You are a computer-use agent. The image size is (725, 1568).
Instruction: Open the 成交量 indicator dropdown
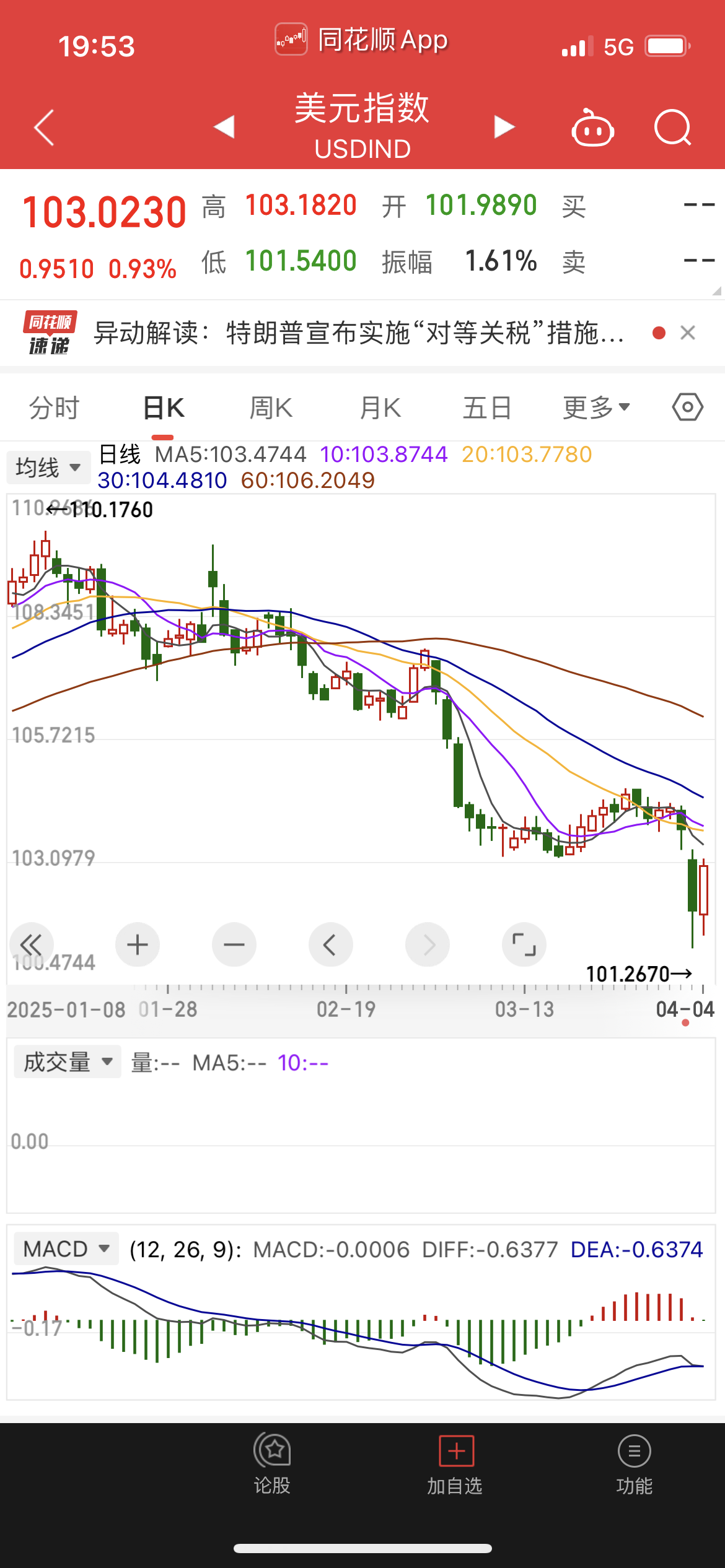tap(68, 1063)
